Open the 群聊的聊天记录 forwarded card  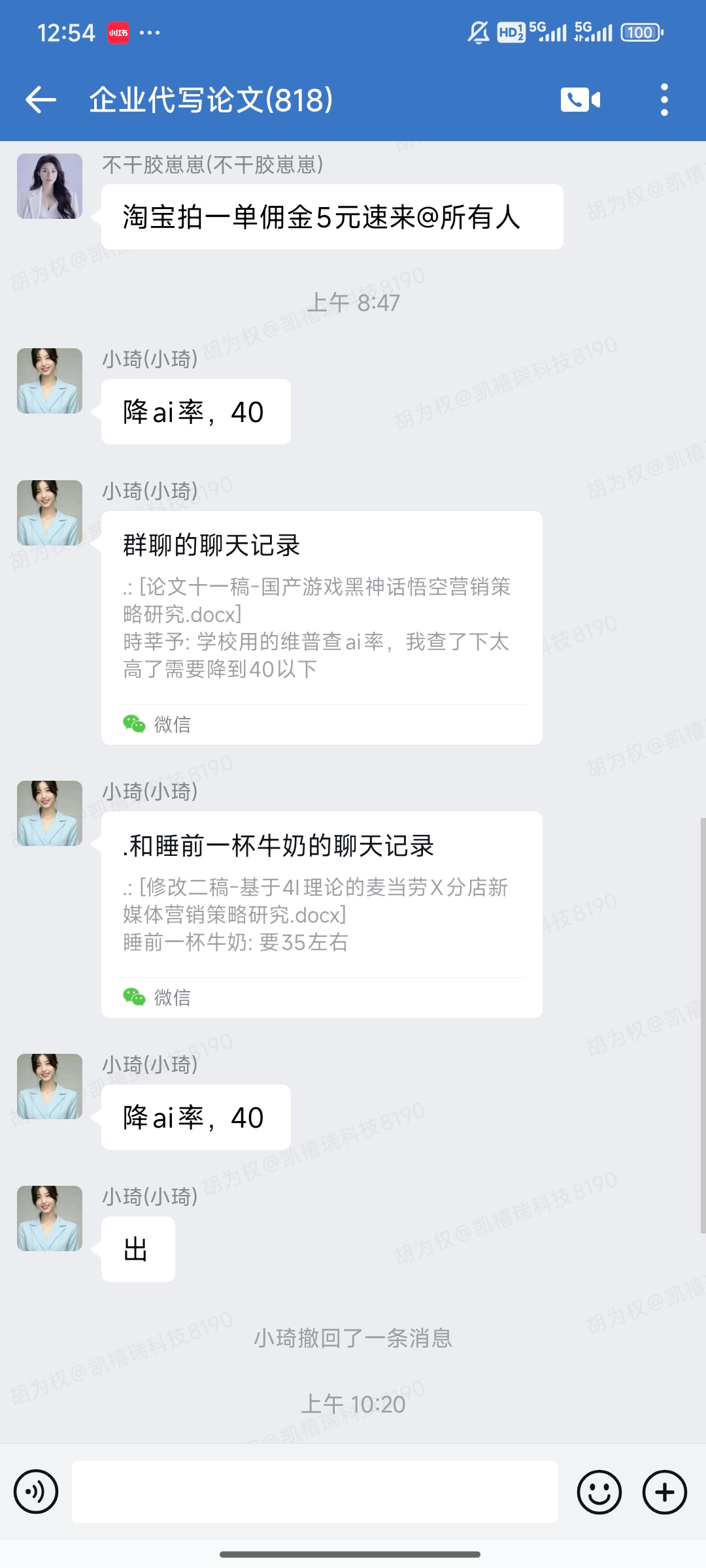click(x=322, y=627)
